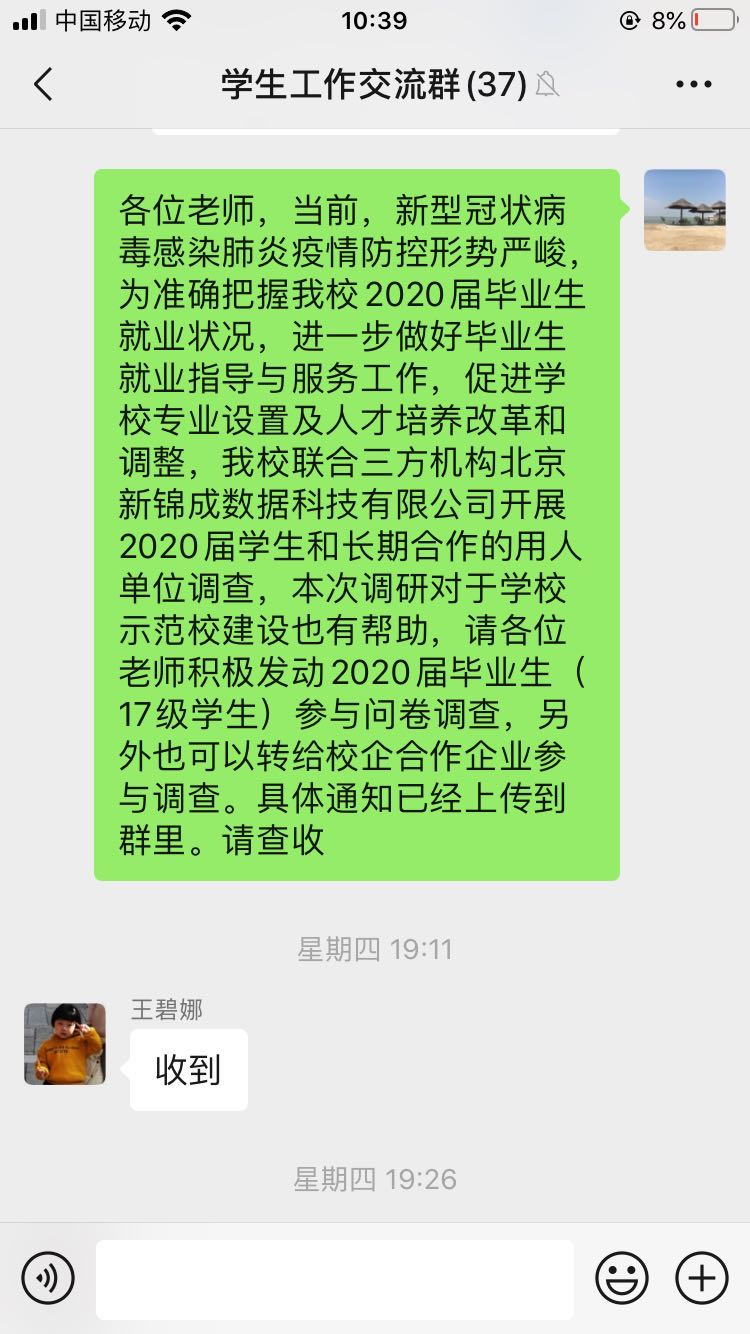Open the sender's beach avatar profile
This screenshot has height=1334, width=750.
click(684, 210)
